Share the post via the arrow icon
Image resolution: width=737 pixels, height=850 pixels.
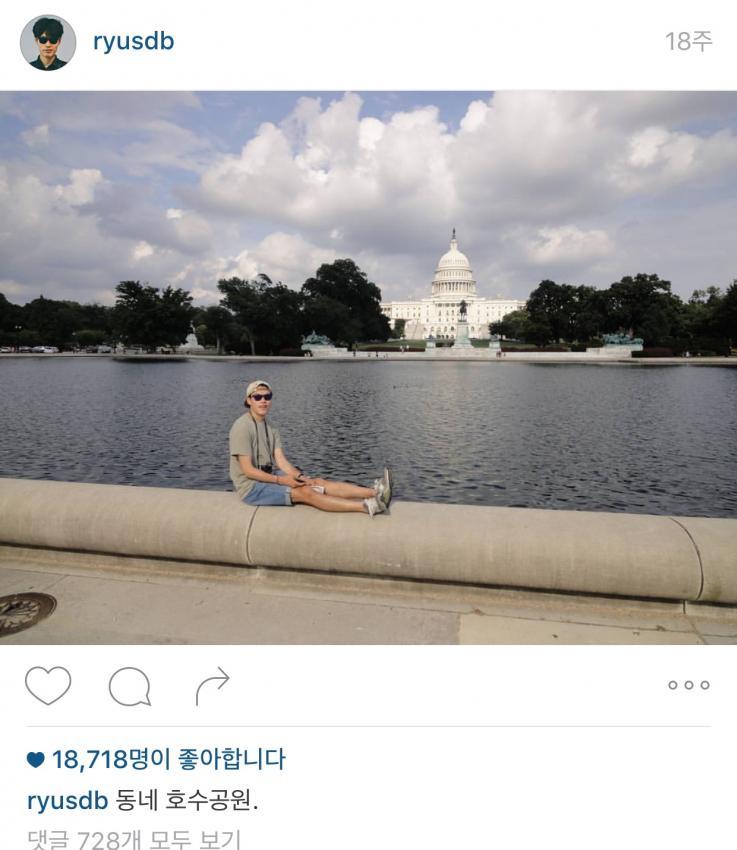(212, 686)
